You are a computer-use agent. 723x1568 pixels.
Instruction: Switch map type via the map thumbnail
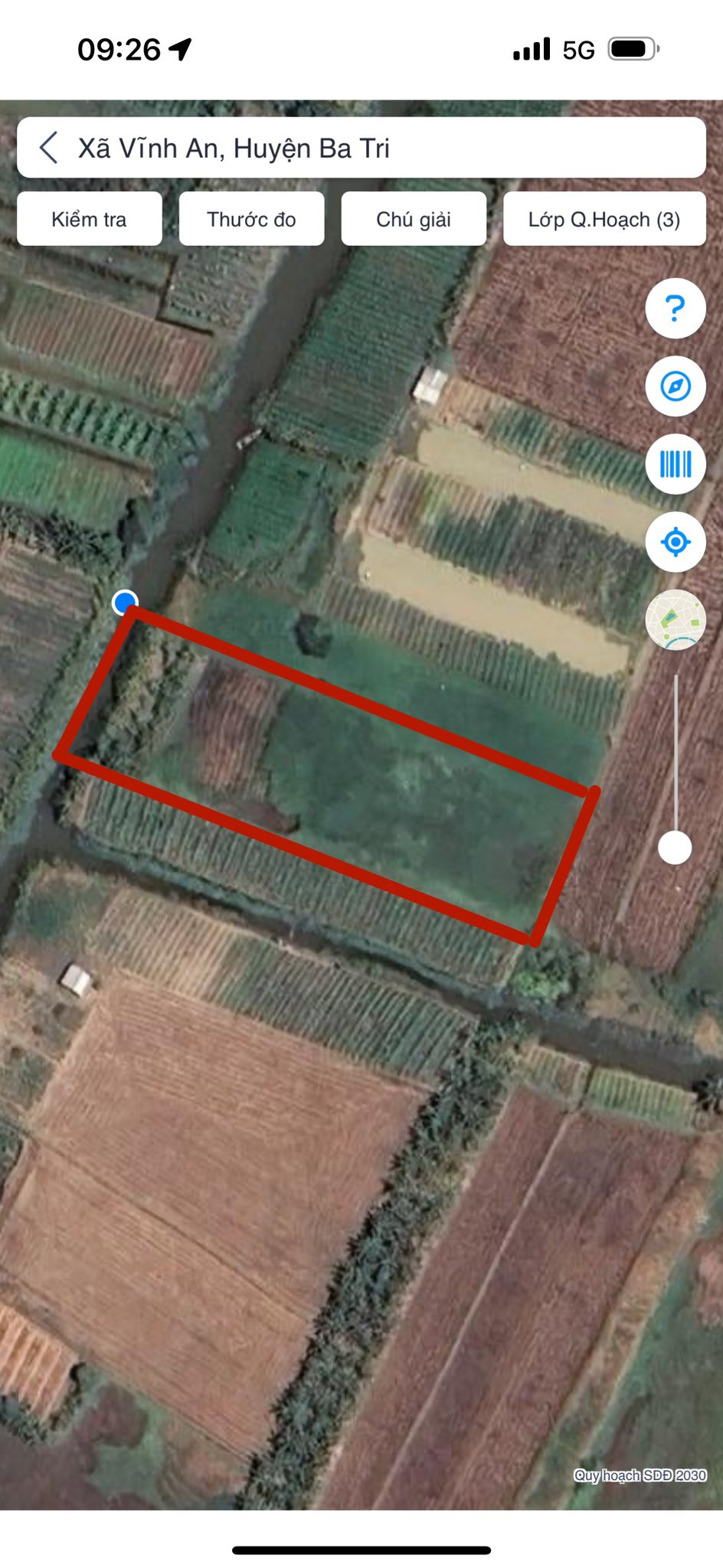[675, 620]
